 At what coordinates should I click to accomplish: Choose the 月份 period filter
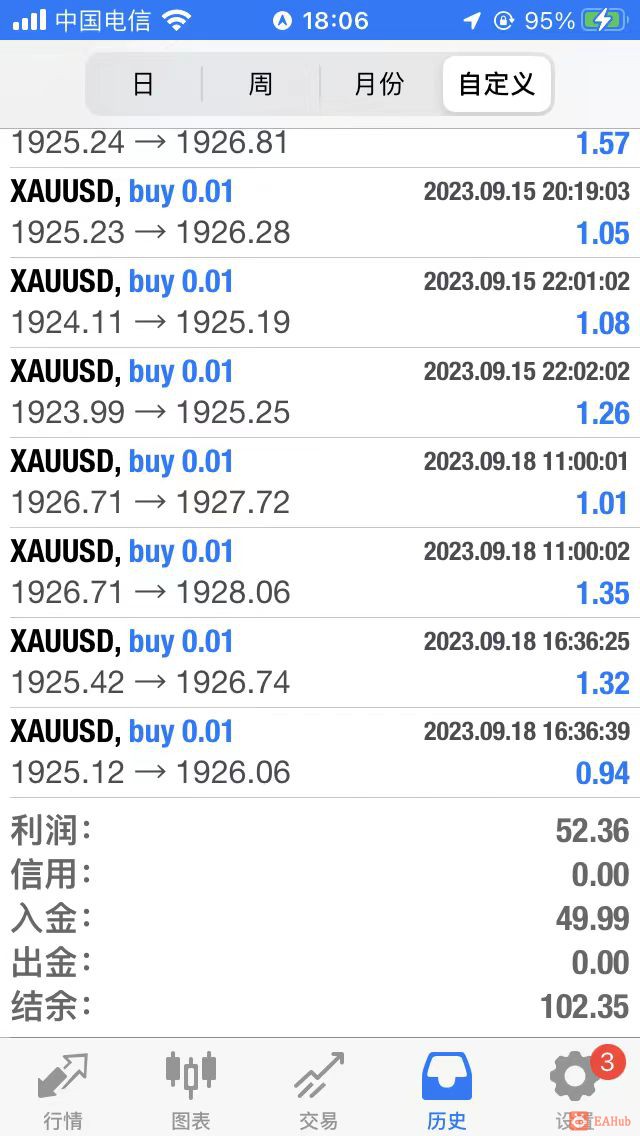click(379, 84)
